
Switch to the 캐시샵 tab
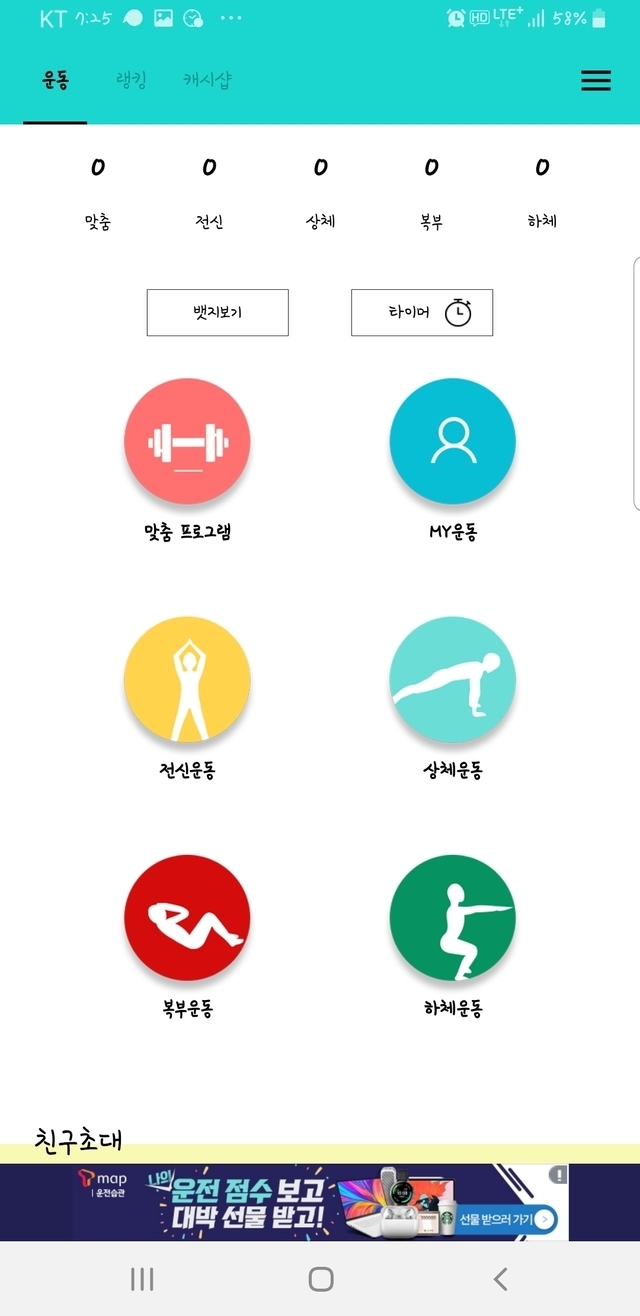coord(207,81)
